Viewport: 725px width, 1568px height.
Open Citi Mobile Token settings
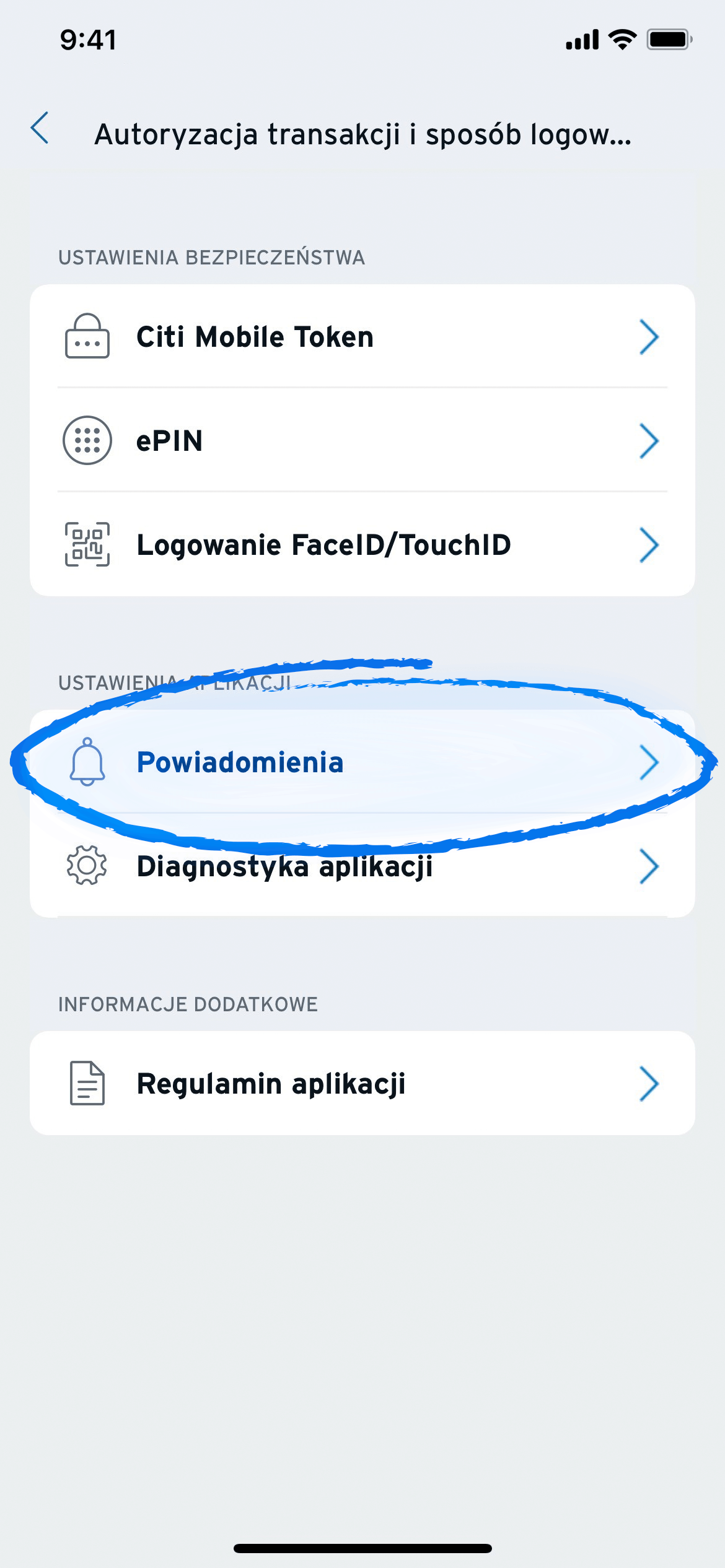click(x=362, y=337)
